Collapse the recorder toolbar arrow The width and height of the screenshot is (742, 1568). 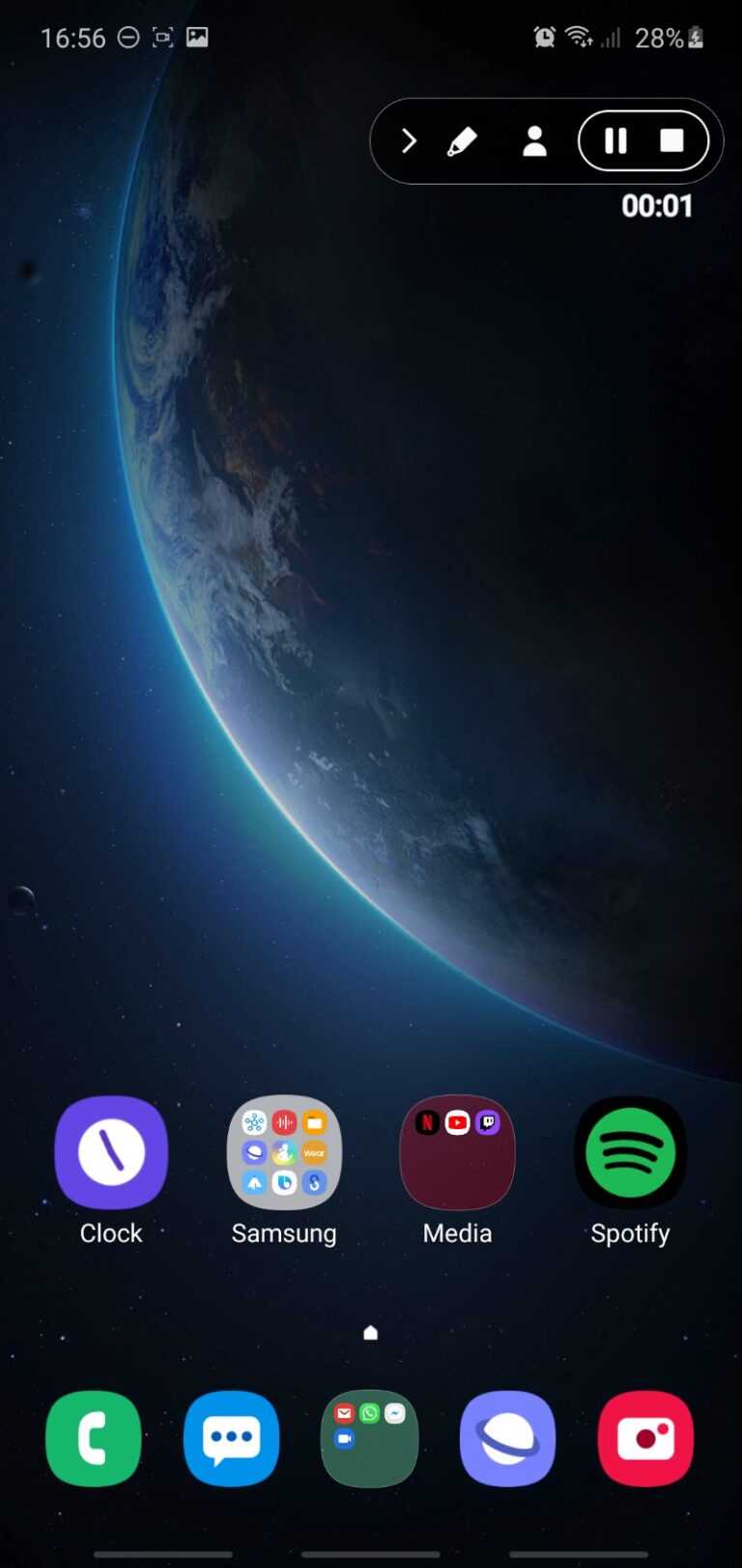click(x=409, y=142)
